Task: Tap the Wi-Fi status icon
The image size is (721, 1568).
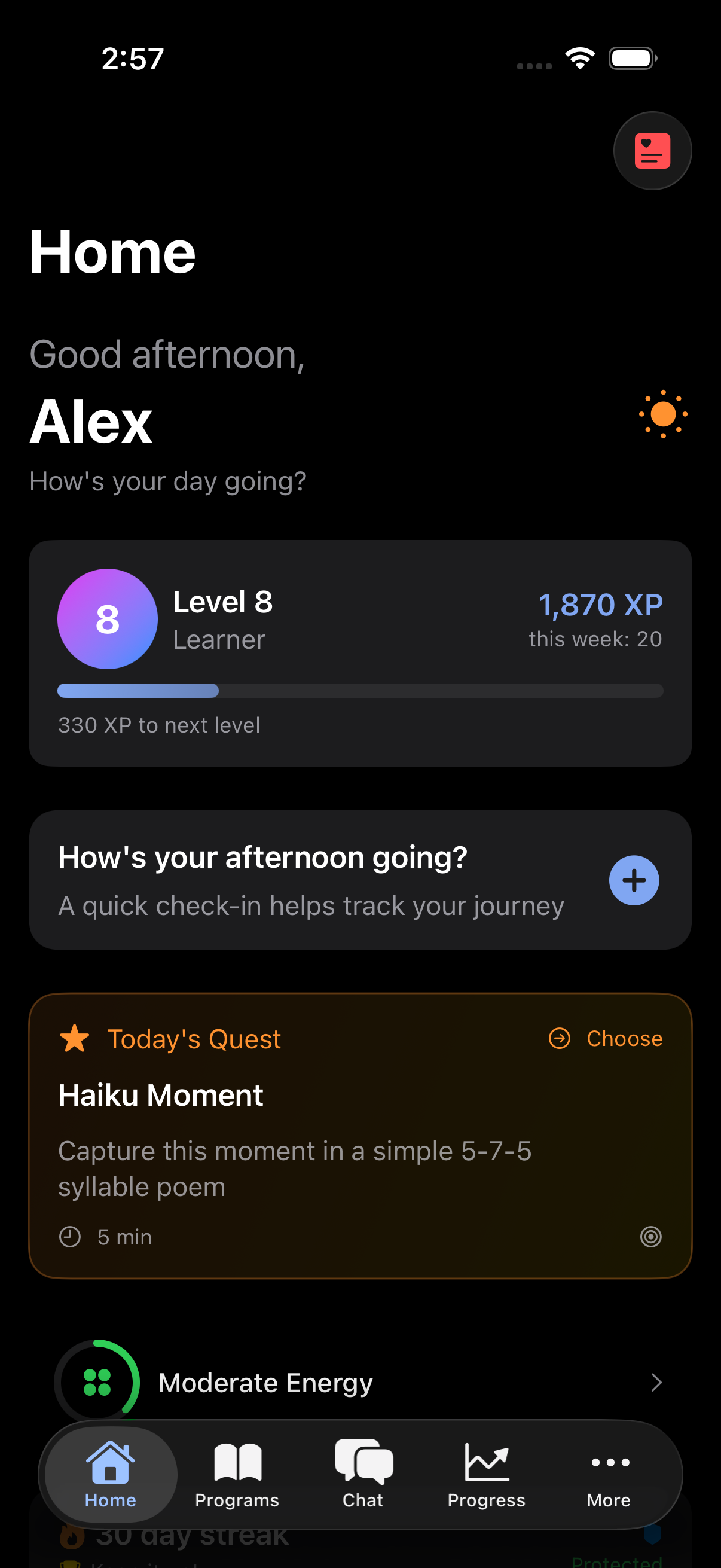Action: pyautogui.click(x=579, y=57)
